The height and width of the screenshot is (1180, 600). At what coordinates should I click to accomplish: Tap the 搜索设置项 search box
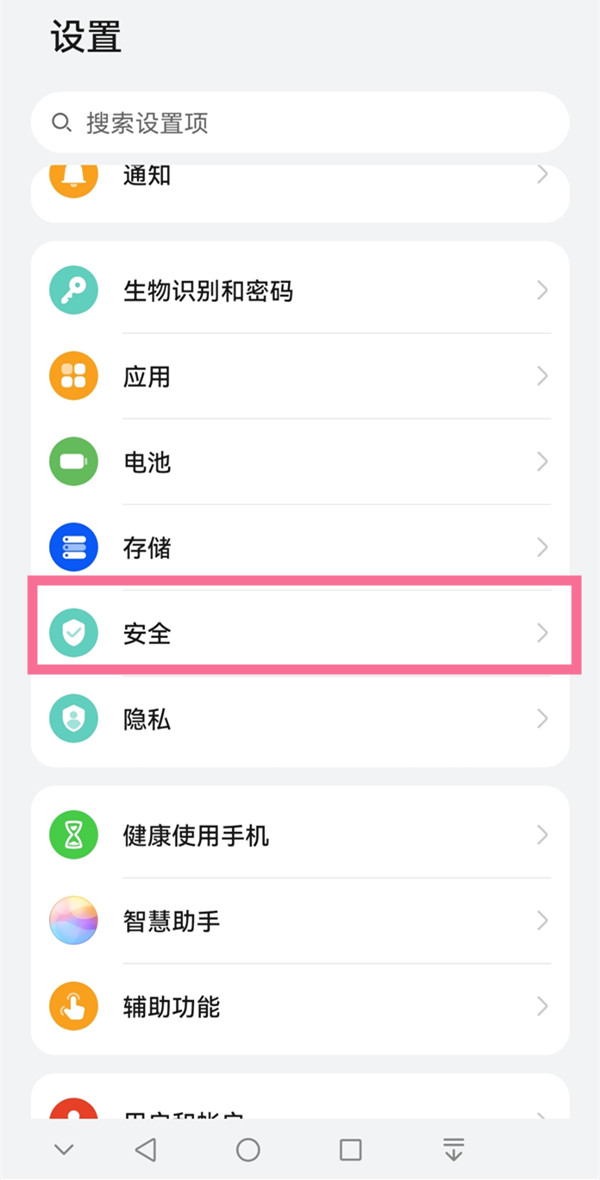[x=300, y=123]
